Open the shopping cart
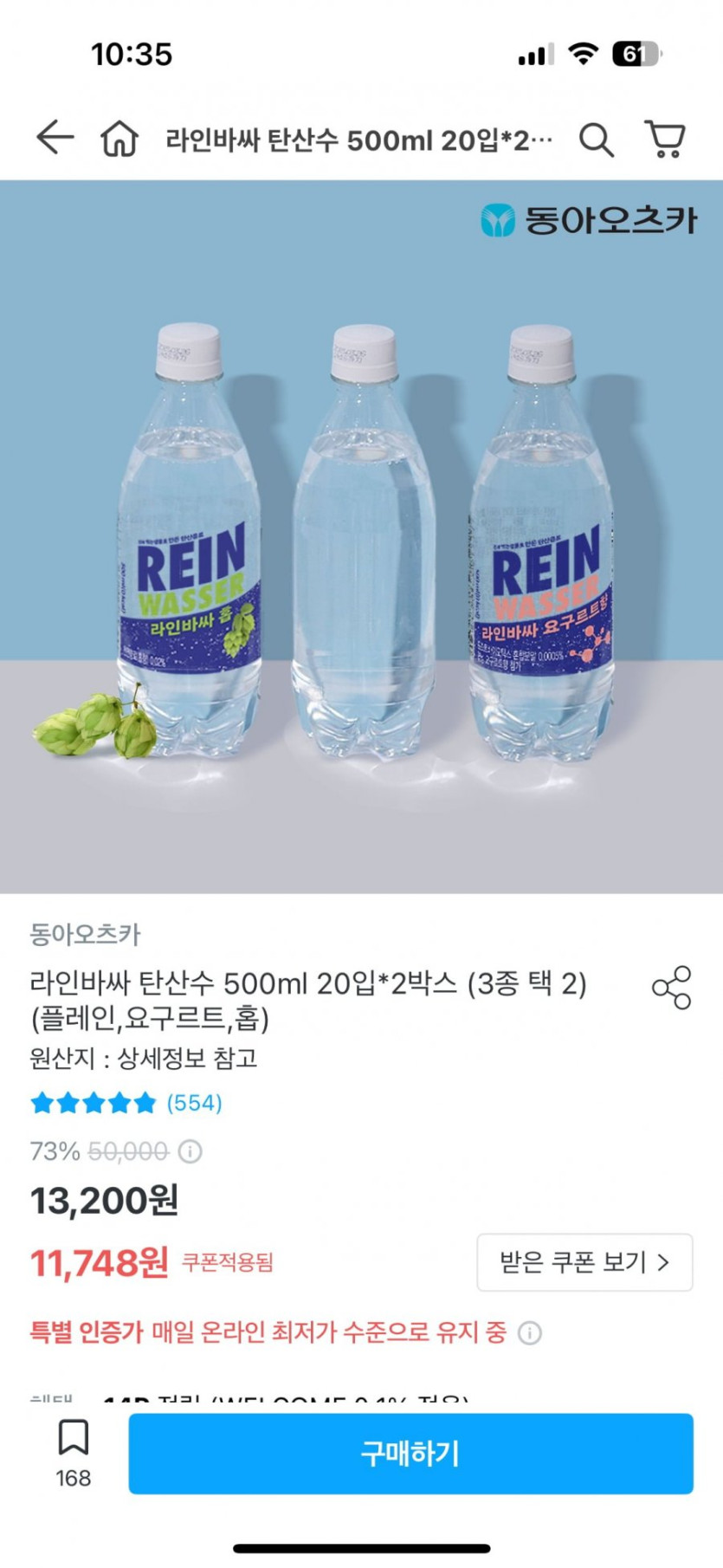The width and height of the screenshot is (723, 1568). pos(665,139)
